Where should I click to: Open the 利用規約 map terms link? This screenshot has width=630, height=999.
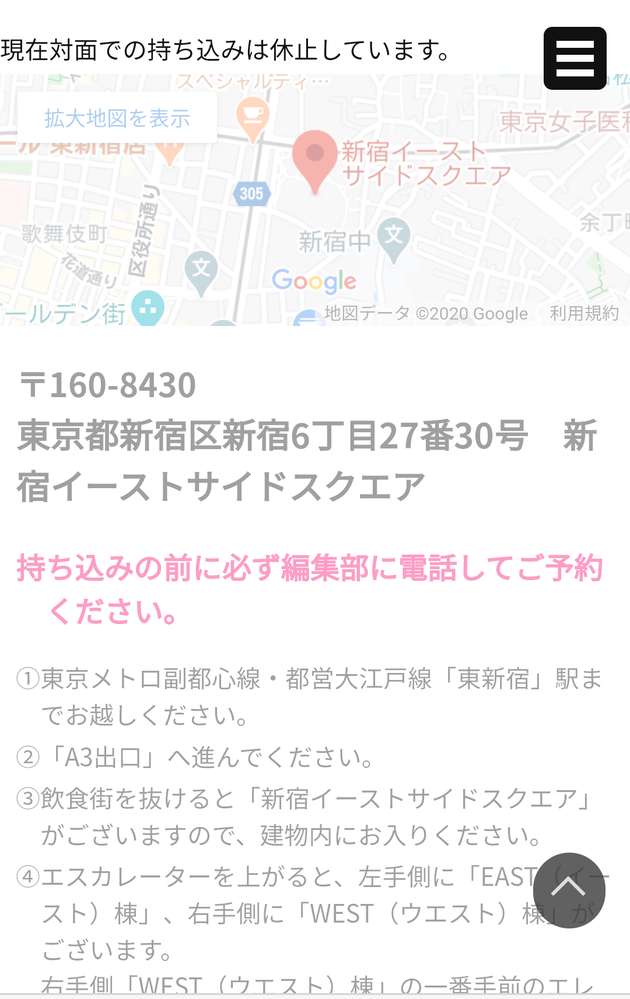coord(584,314)
